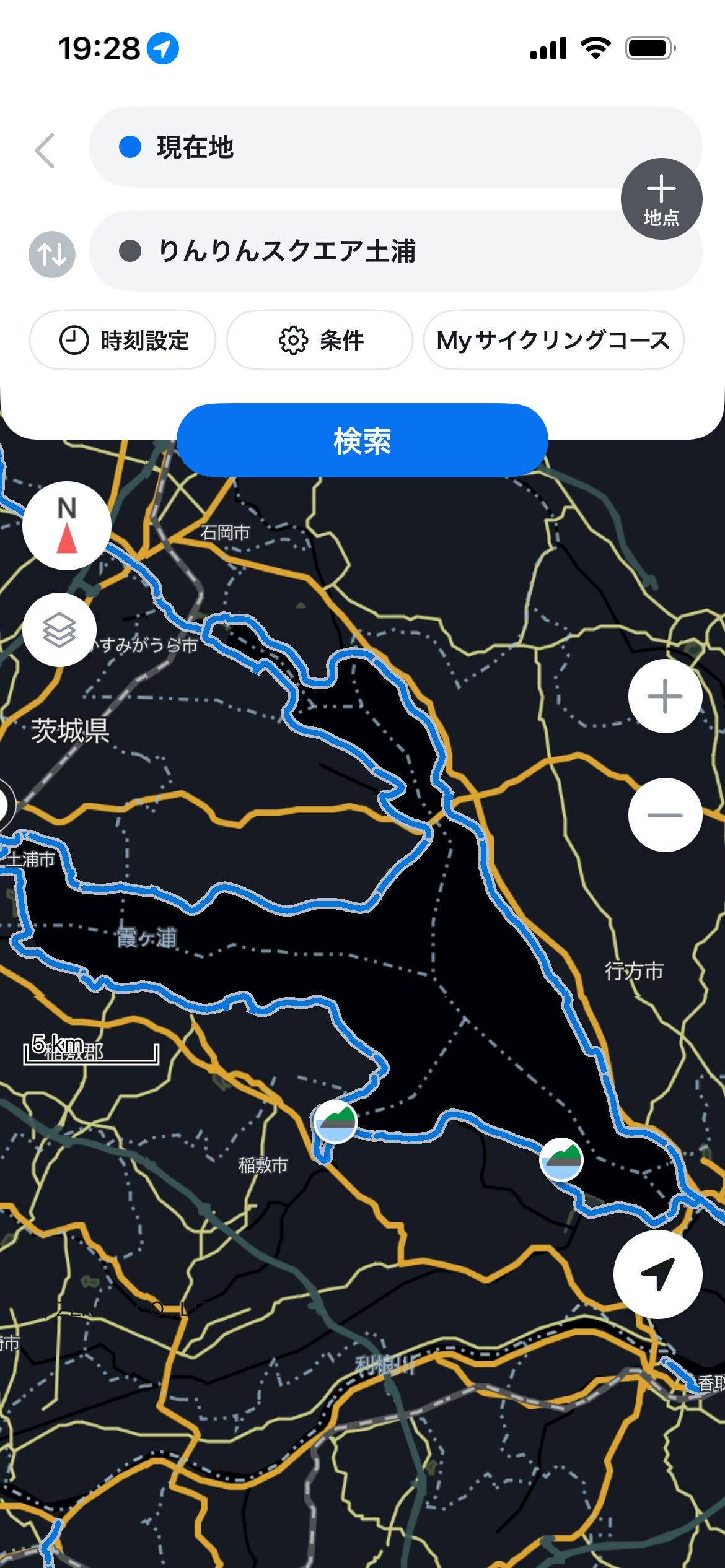725x1568 pixels.
Task: Zoom in using the plus control
Action: click(664, 695)
